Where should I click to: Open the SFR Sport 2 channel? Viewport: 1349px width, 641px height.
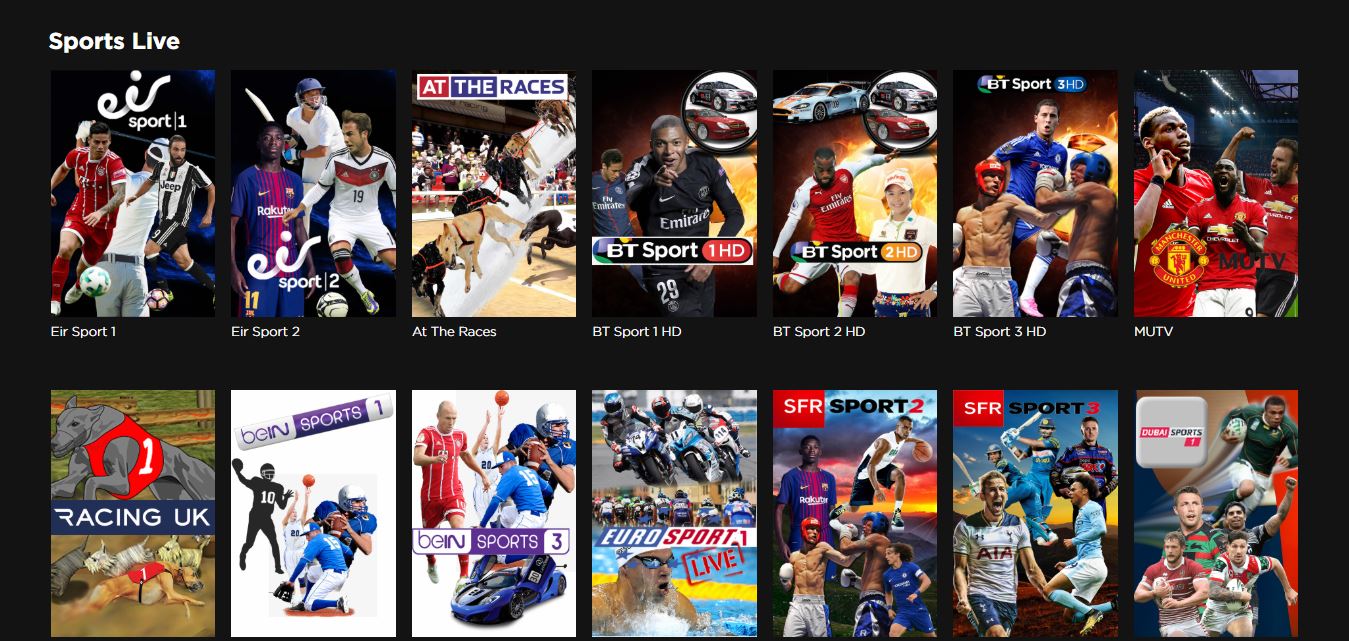point(855,513)
